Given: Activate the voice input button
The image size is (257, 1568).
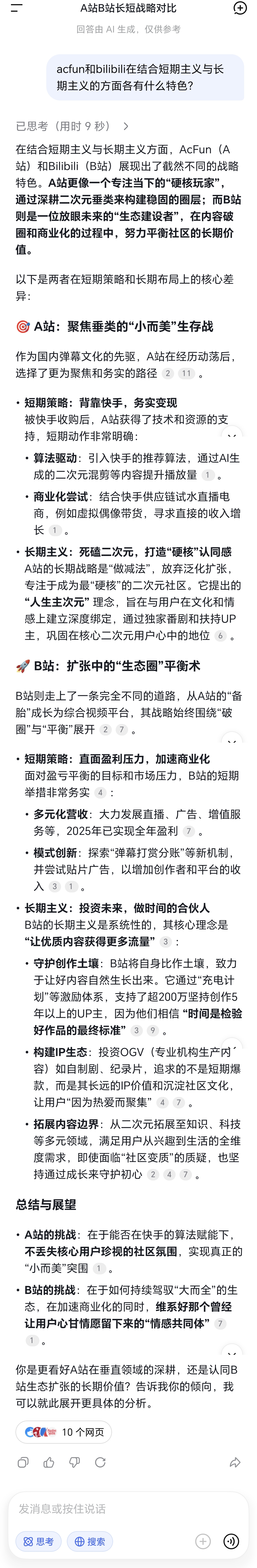Looking at the screenshot, I should click(231, 1541).
